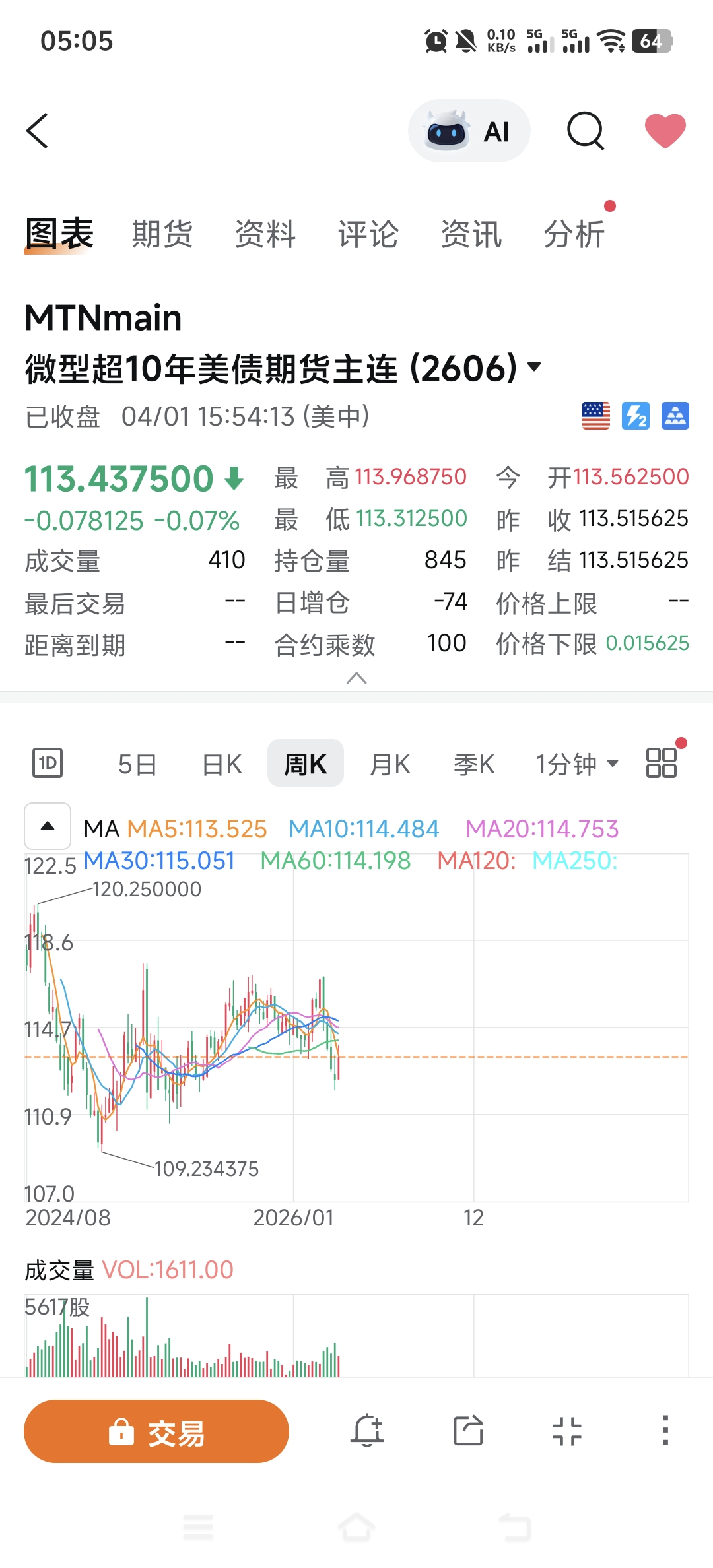The width and height of the screenshot is (713, 1568).
Task: Set a price alert with bell icon
Action: (x=367, y=1431)
